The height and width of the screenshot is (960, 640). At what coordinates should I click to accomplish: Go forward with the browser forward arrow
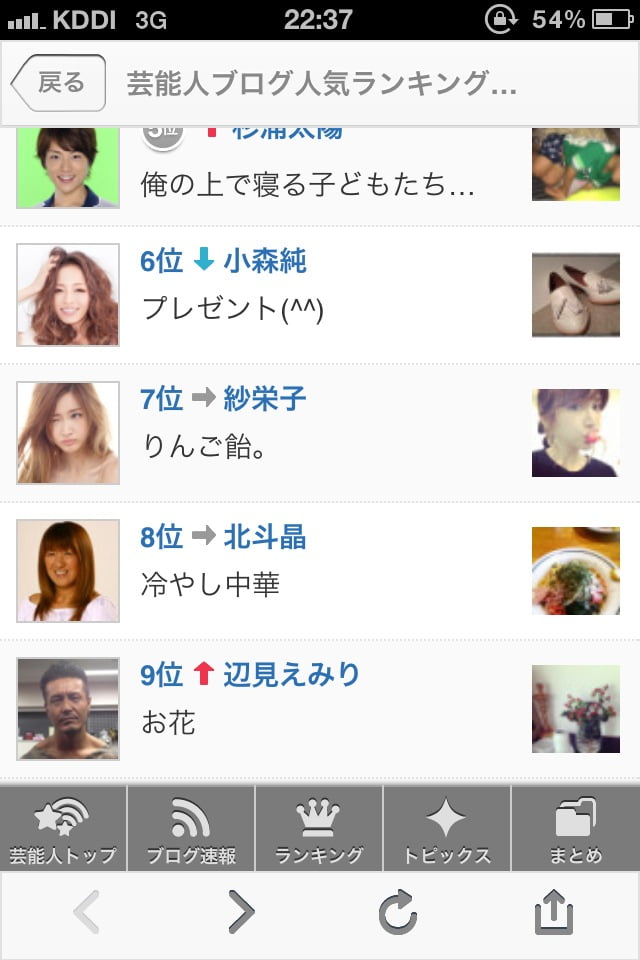pyautogui.click(x=240, y=912)
